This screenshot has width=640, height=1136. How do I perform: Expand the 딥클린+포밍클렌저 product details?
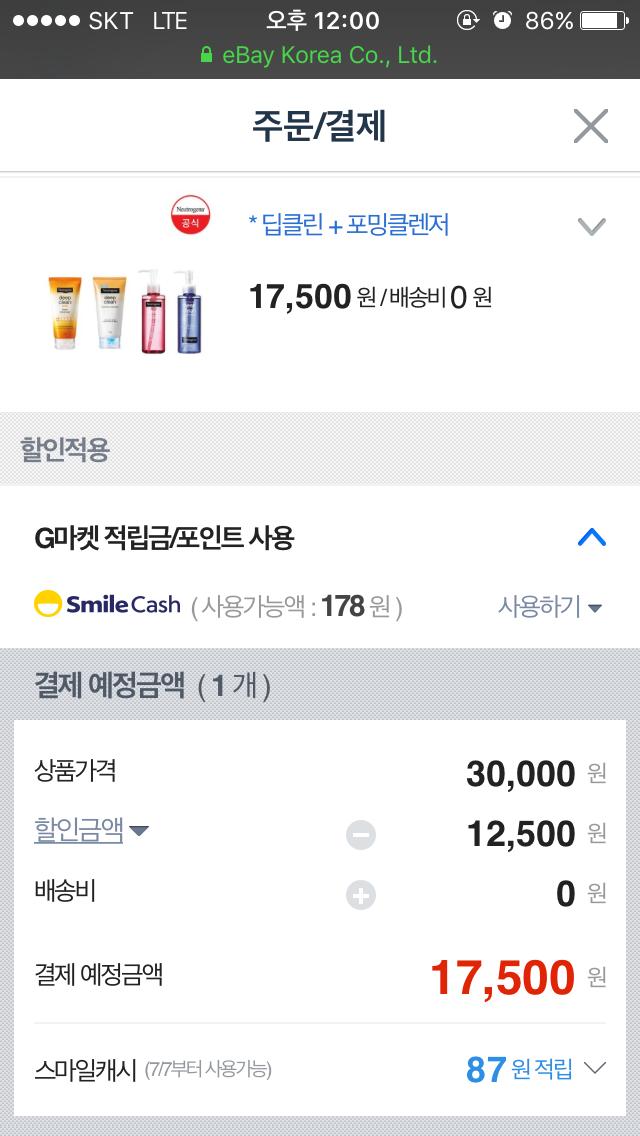[x=591, y=227]
